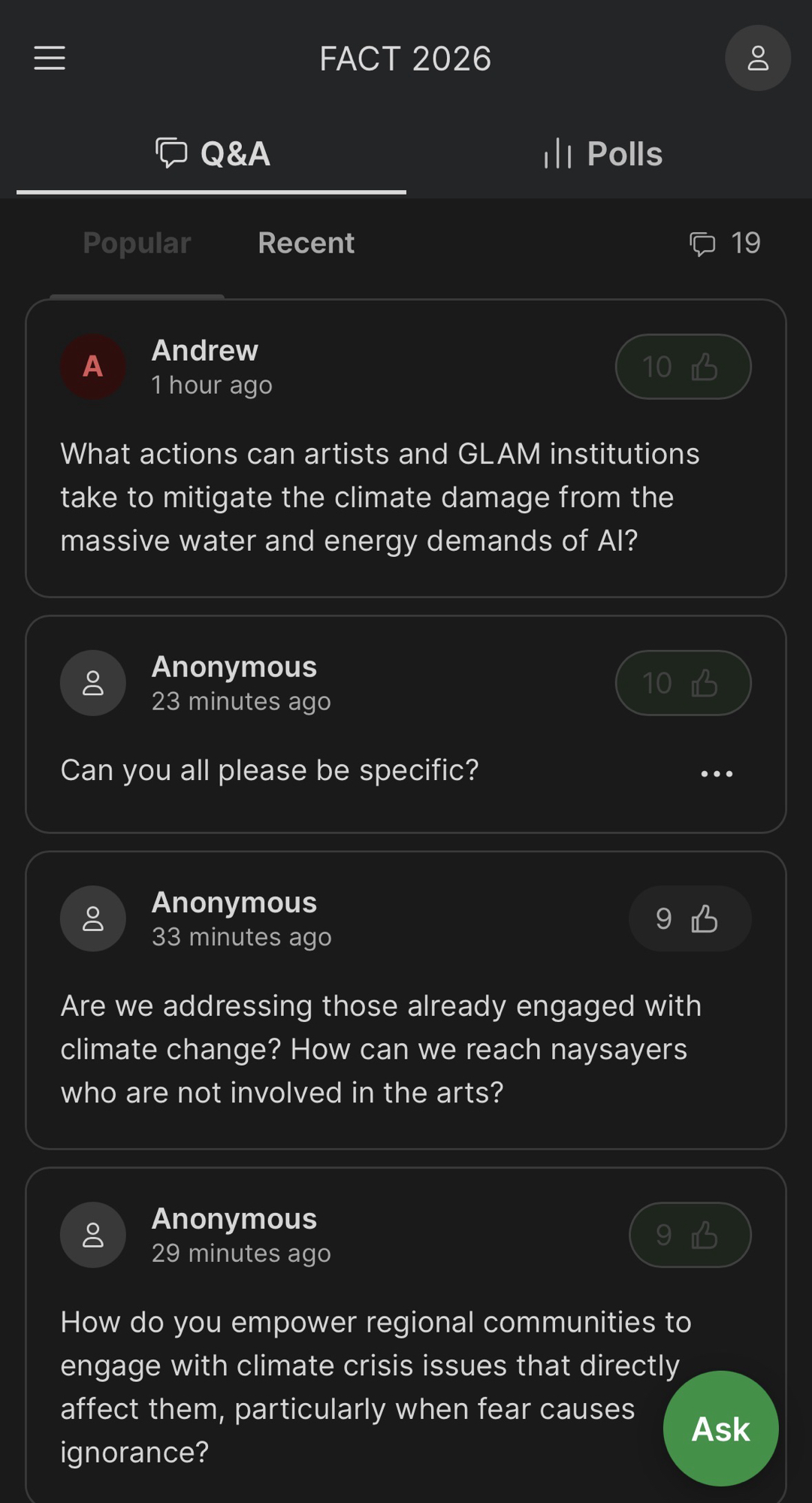812x1503 pixels.
Task: Open the user profile icon
Action: [x=757, y=58]
